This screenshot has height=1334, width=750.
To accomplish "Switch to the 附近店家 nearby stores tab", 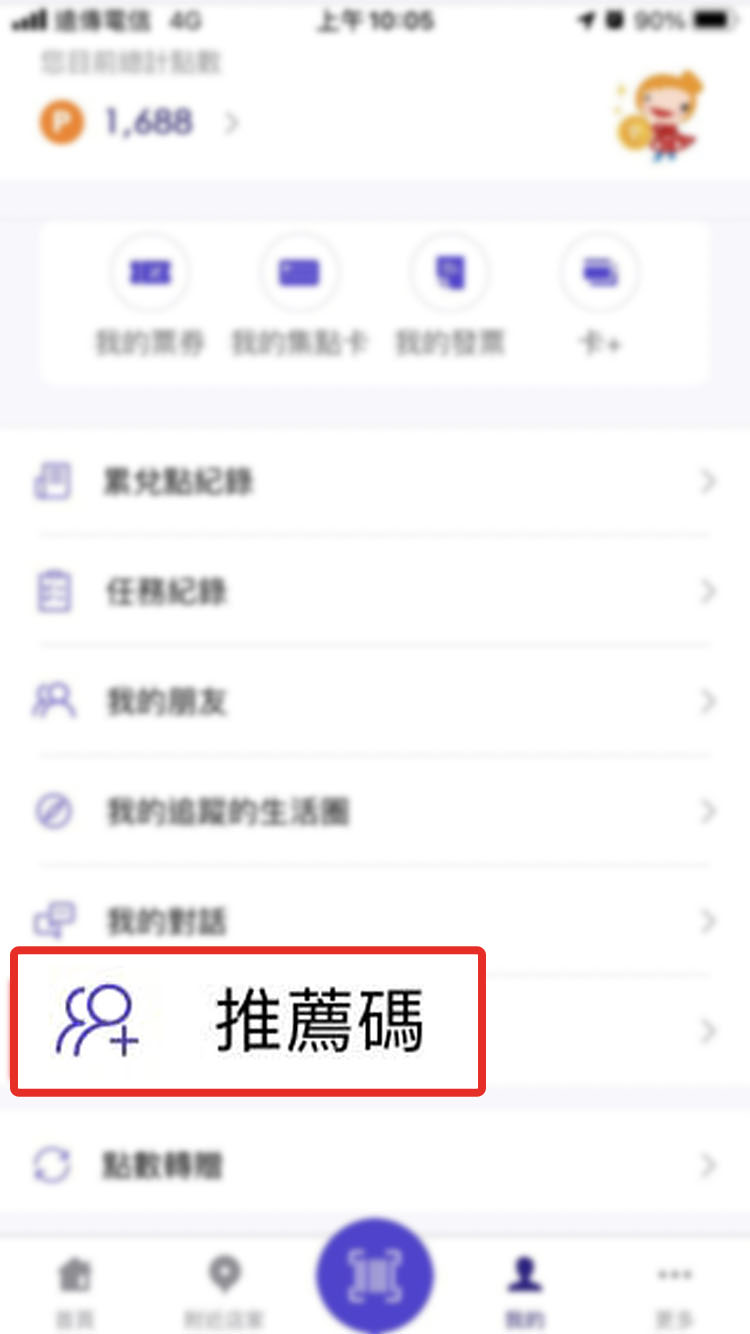I will 224,1288.
